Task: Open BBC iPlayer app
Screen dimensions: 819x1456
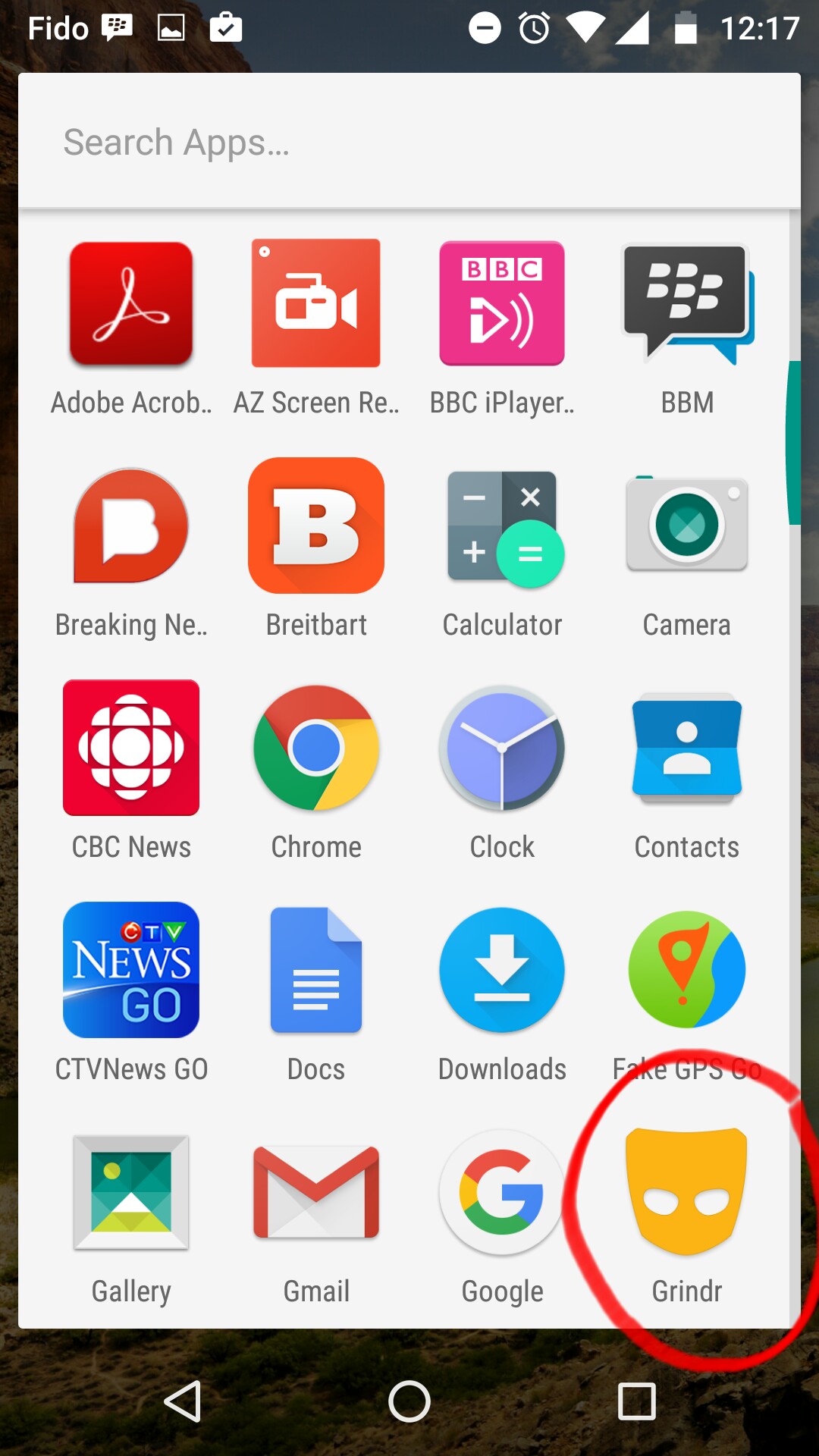Action: tap(501, 304)
